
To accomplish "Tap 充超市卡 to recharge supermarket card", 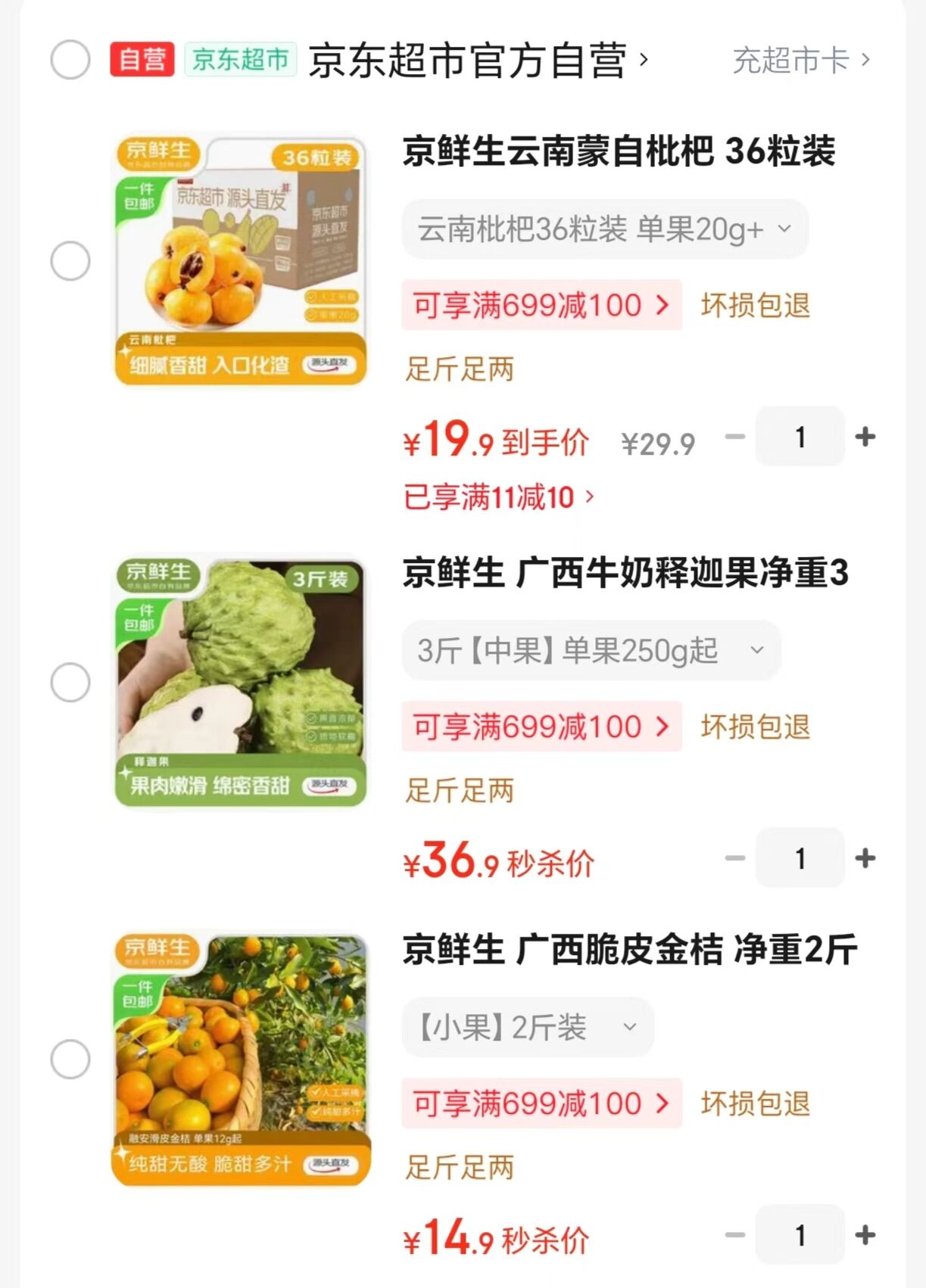I will coord(800,60).
